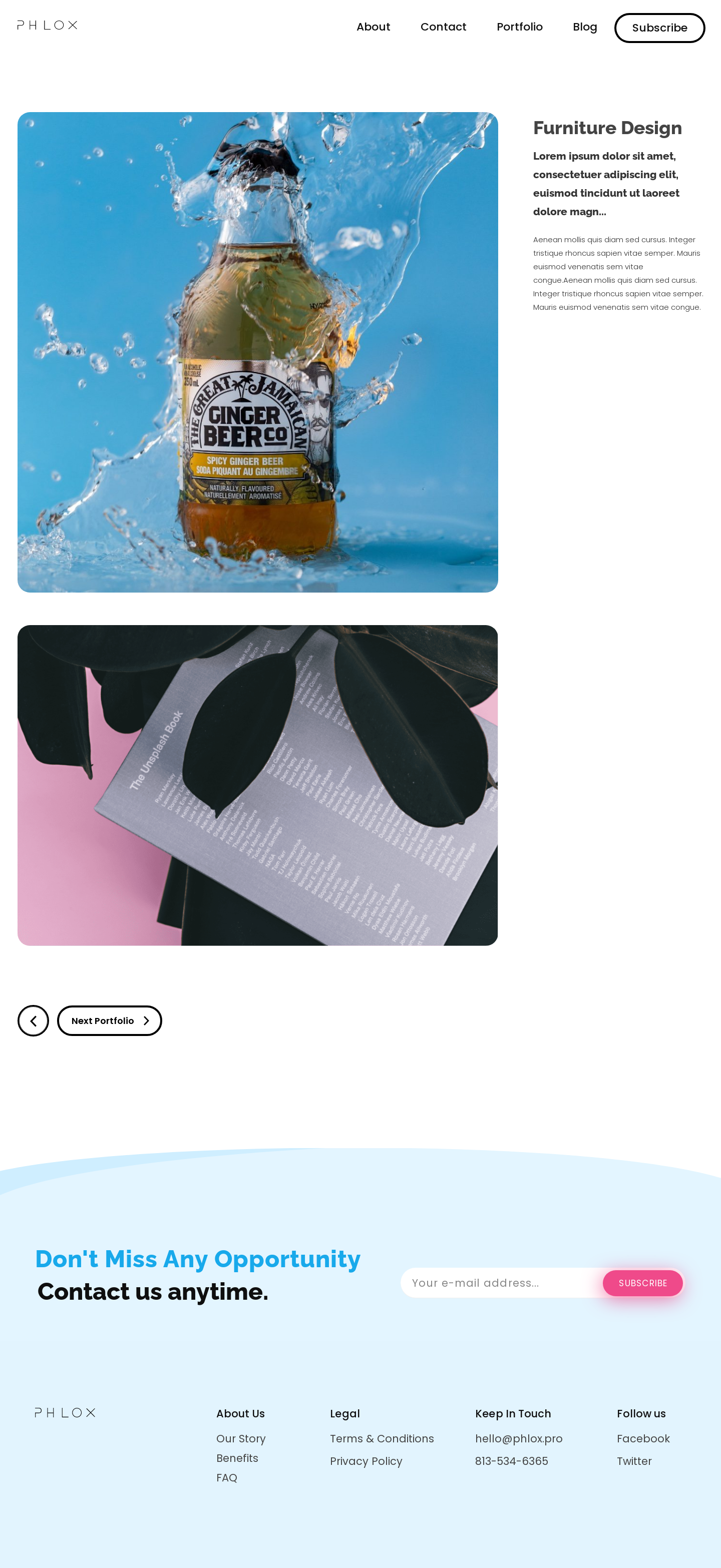This screenshot has height=1568, width=721.
Task: Open the About page from the header
Action: pos(373,27)
